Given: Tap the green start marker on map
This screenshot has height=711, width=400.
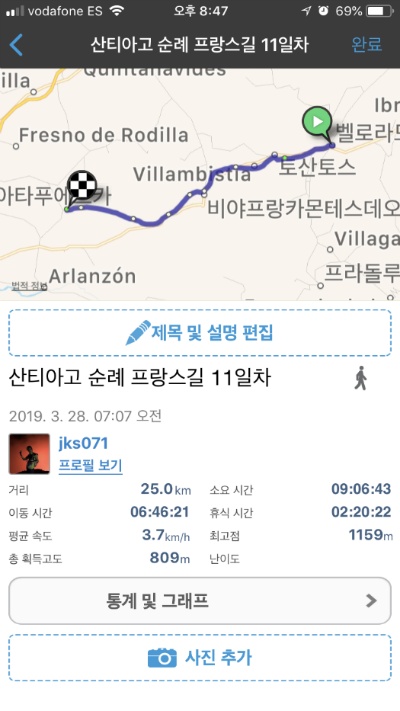Looking at the screenshot, I should click(318, 122).
